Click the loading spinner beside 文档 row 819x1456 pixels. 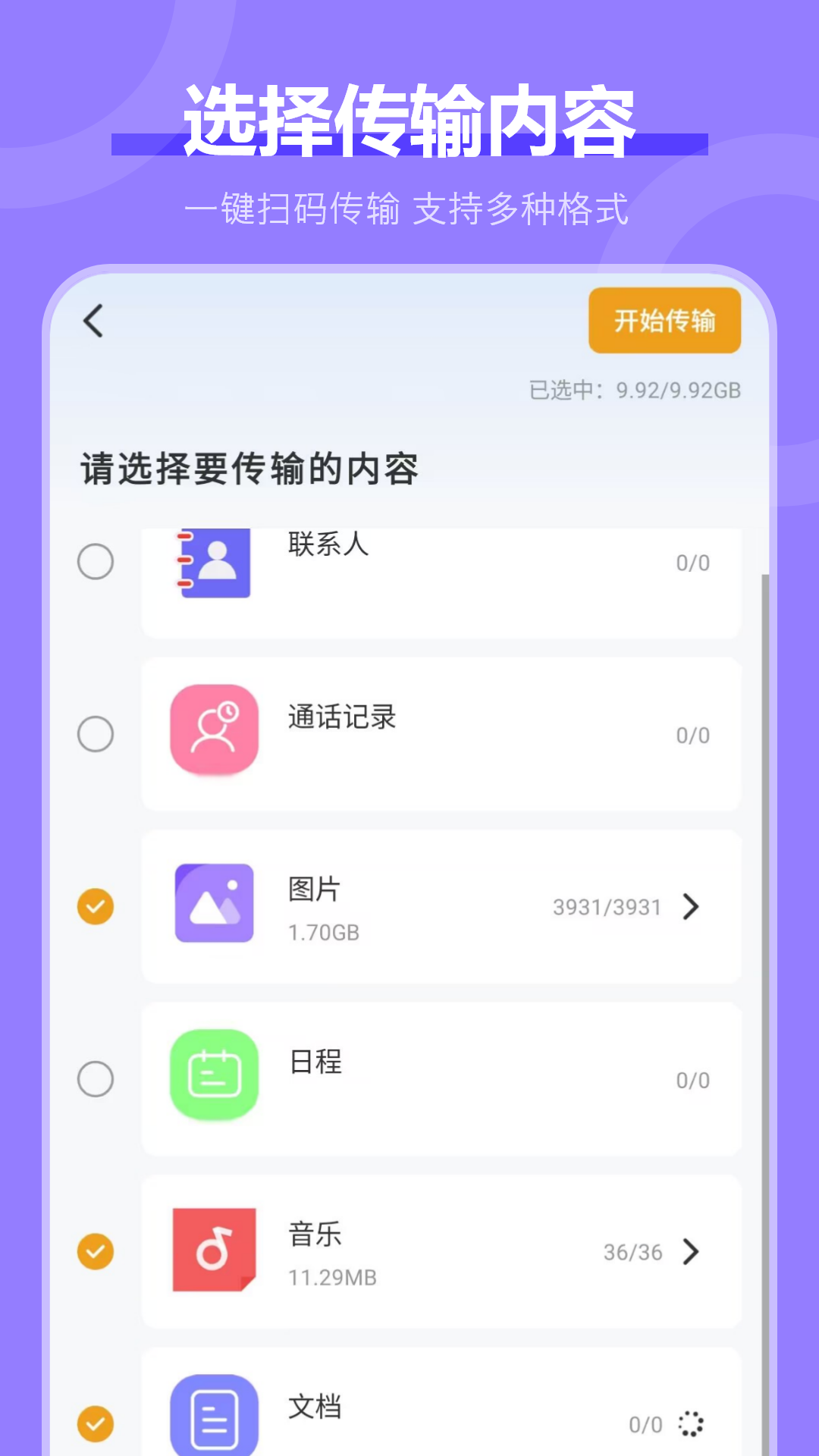tap(691, 1424)
